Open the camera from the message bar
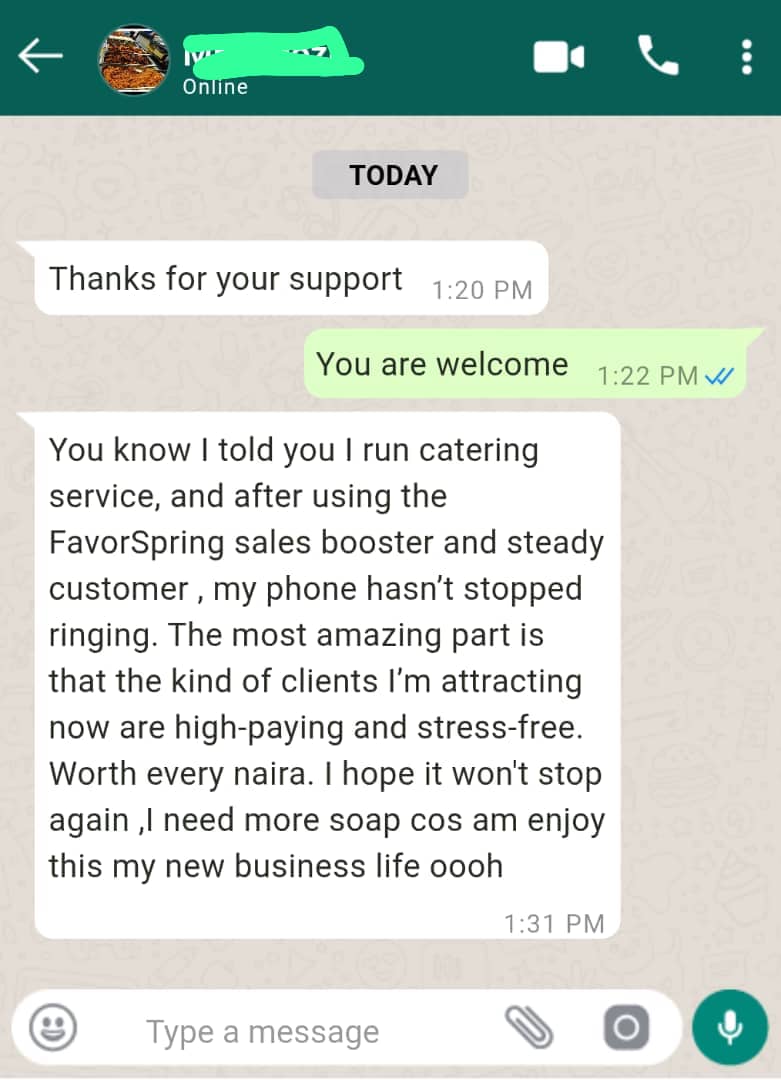Viewport: 781px width, 1080px height. coord(626,1028)
